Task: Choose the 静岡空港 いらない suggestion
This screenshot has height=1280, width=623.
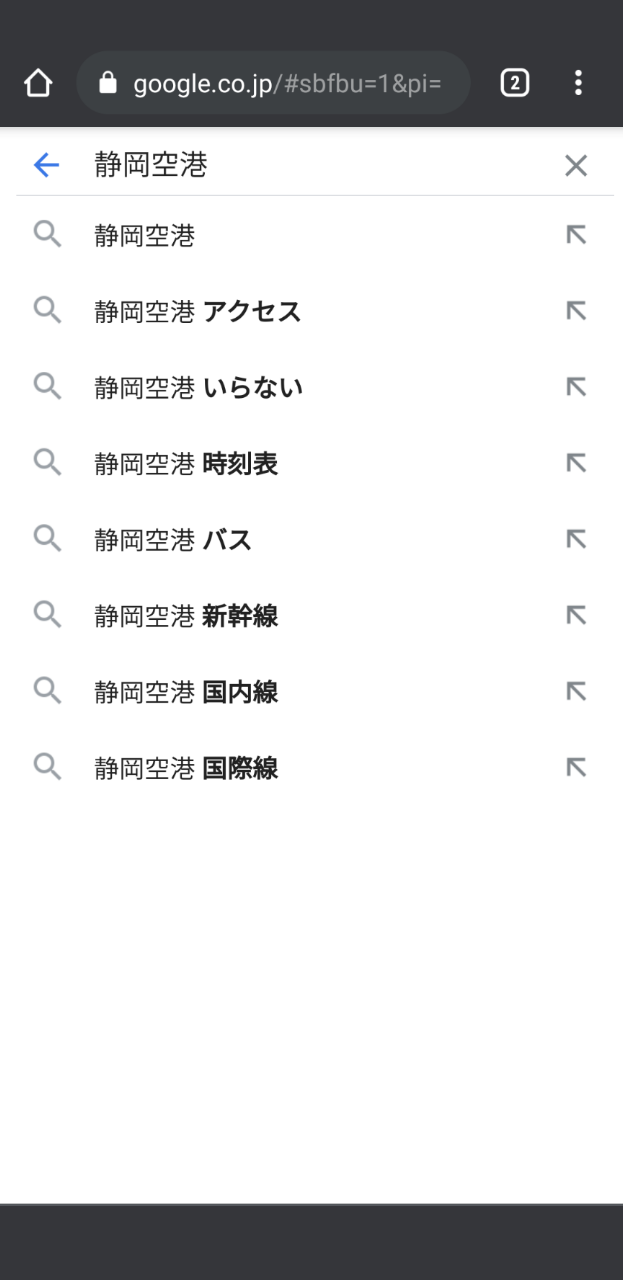Action: point(311,388)
